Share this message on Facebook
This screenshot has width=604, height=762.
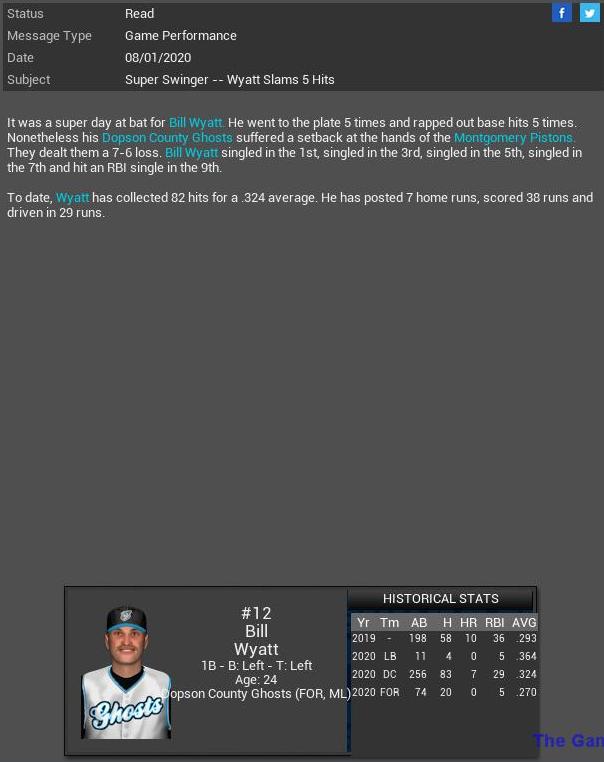[562, 13]
